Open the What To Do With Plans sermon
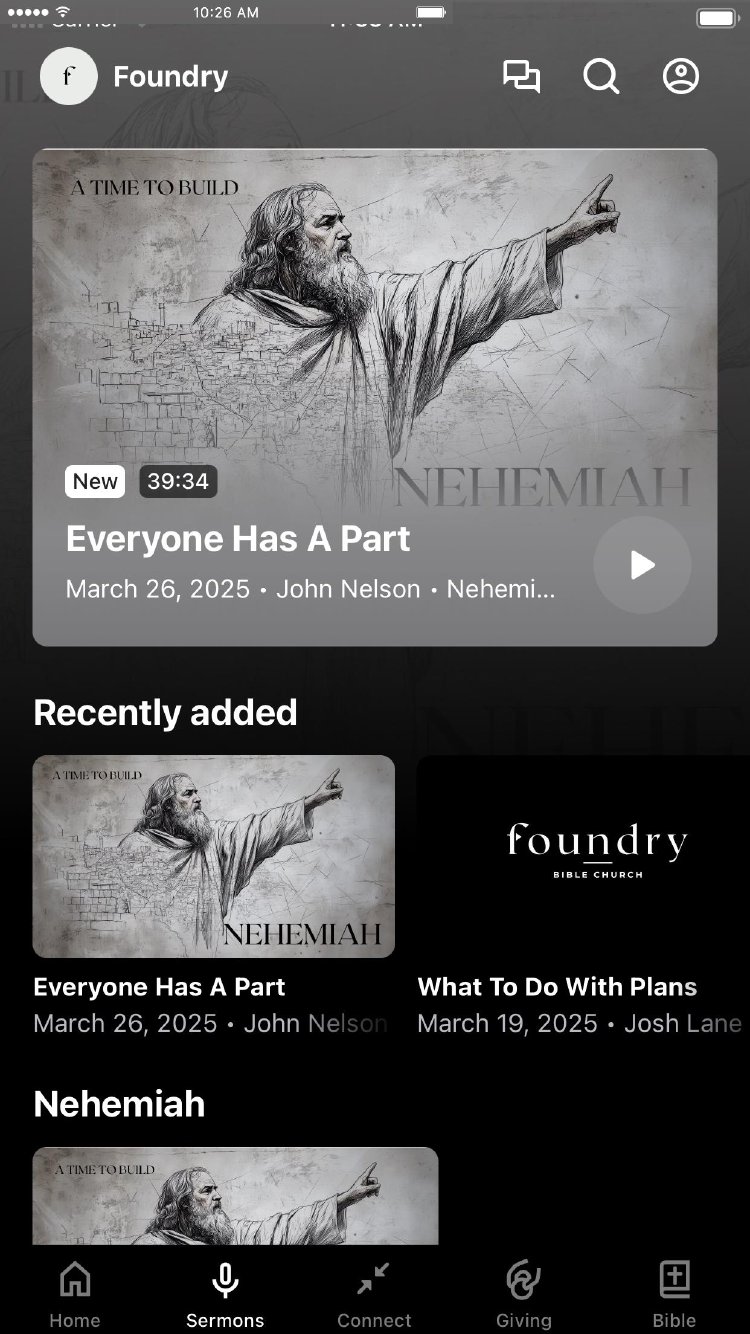Screen dimensions: 750x1334 coord(583,857)
